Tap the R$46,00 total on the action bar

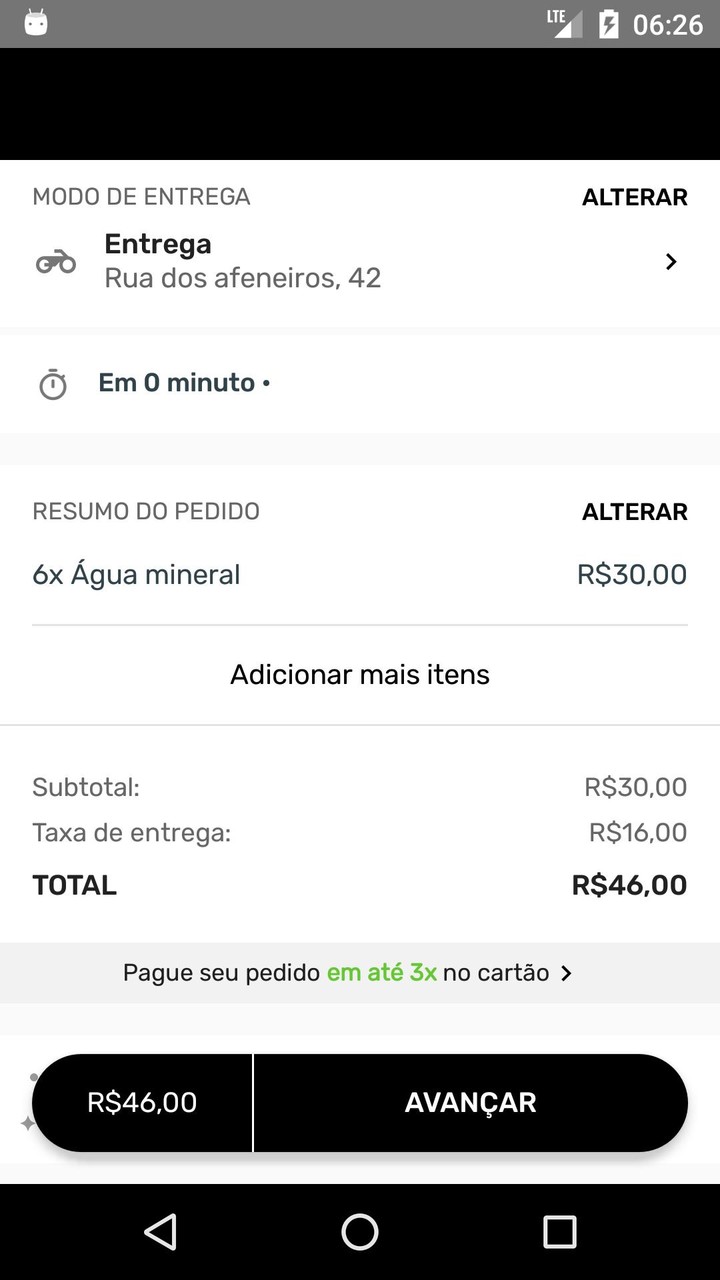(x=142, y=1102)
